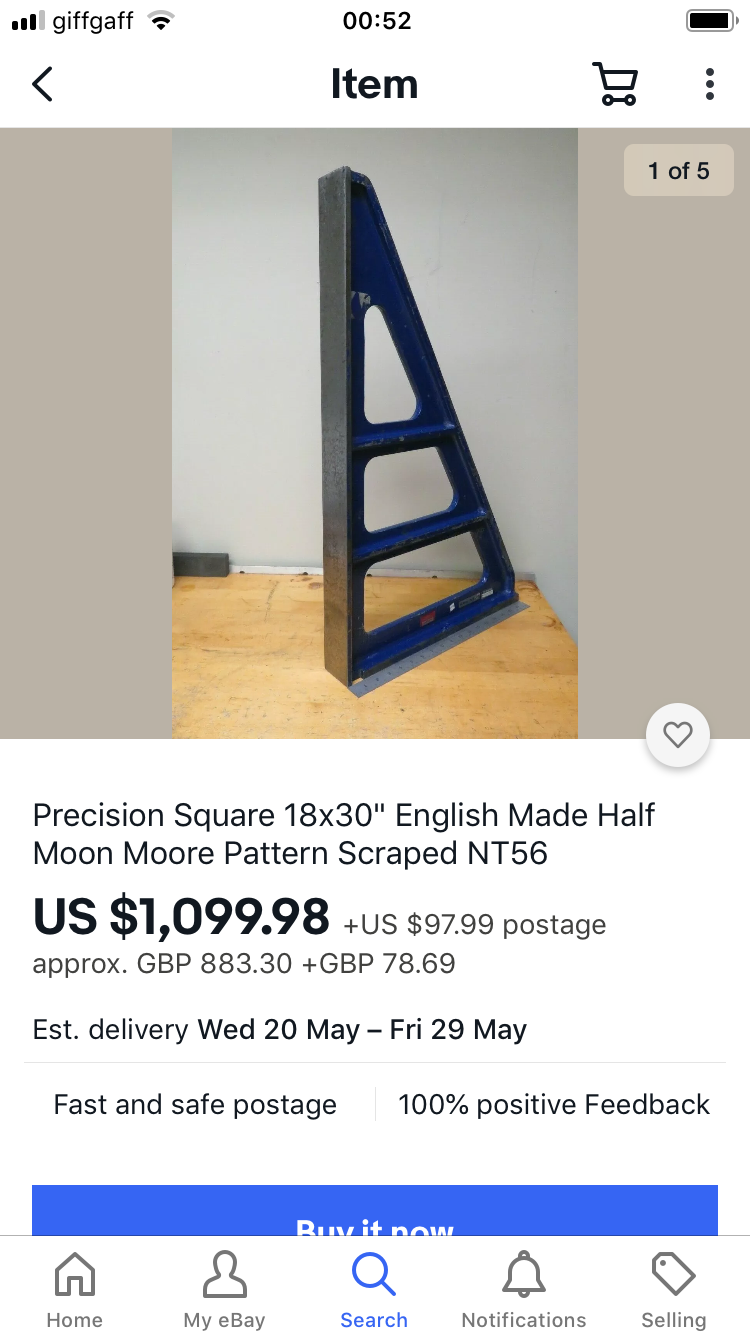Viewport: 750px width, 1334px height.
Task: Open the Precision Square product photo
Action: [x=375, y=433]
